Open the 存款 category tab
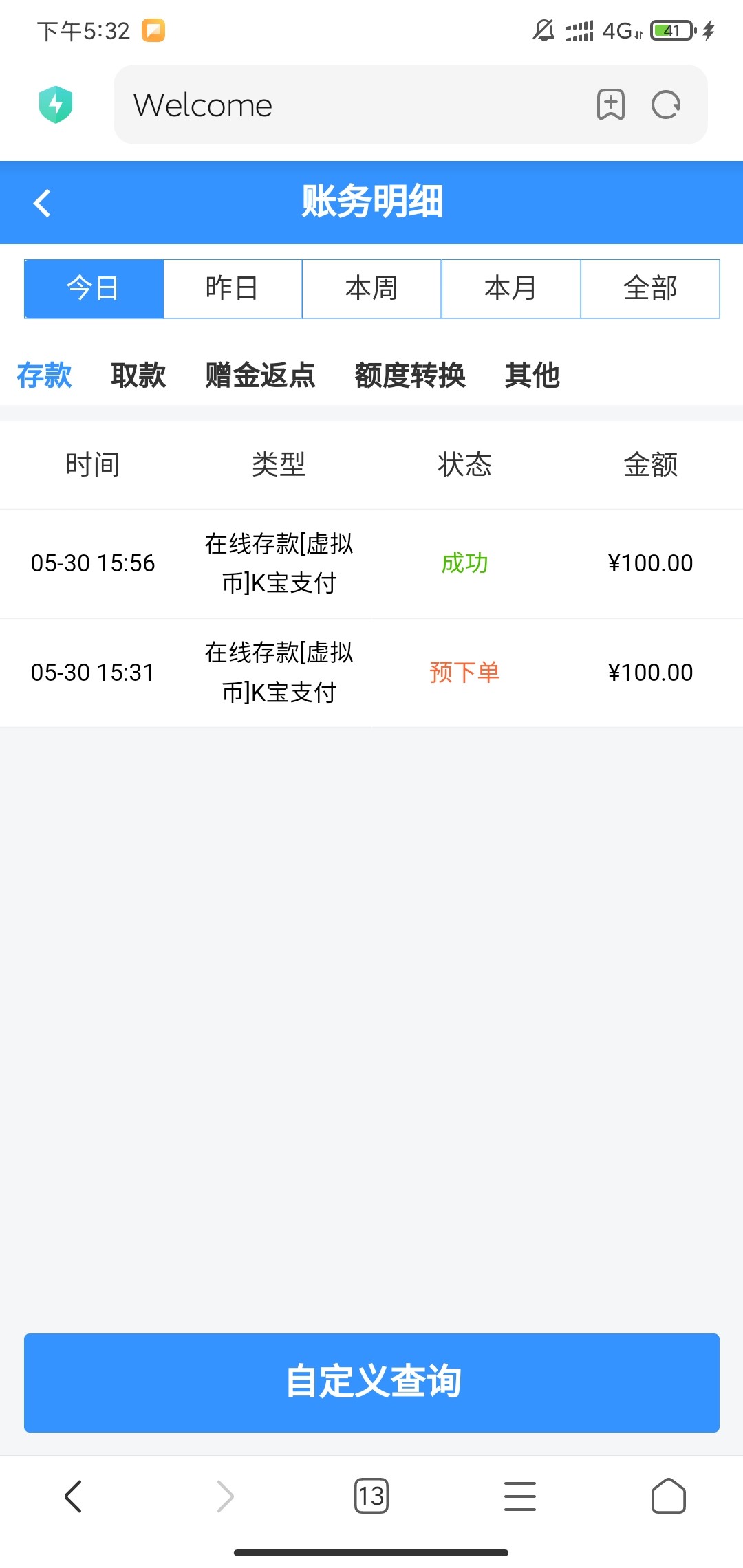 point(44,375)
